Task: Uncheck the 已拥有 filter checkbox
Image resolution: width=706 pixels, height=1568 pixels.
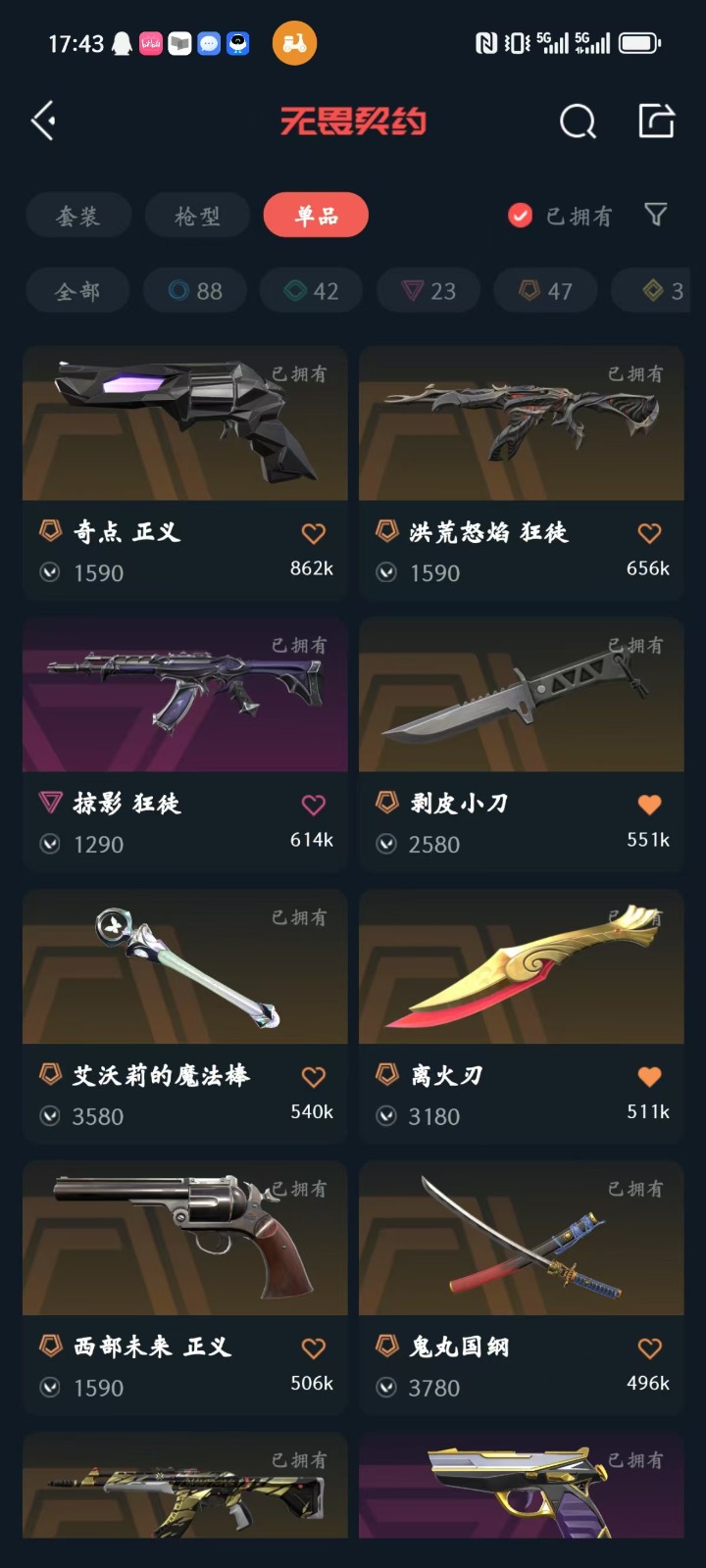Action: coord(521,216)
